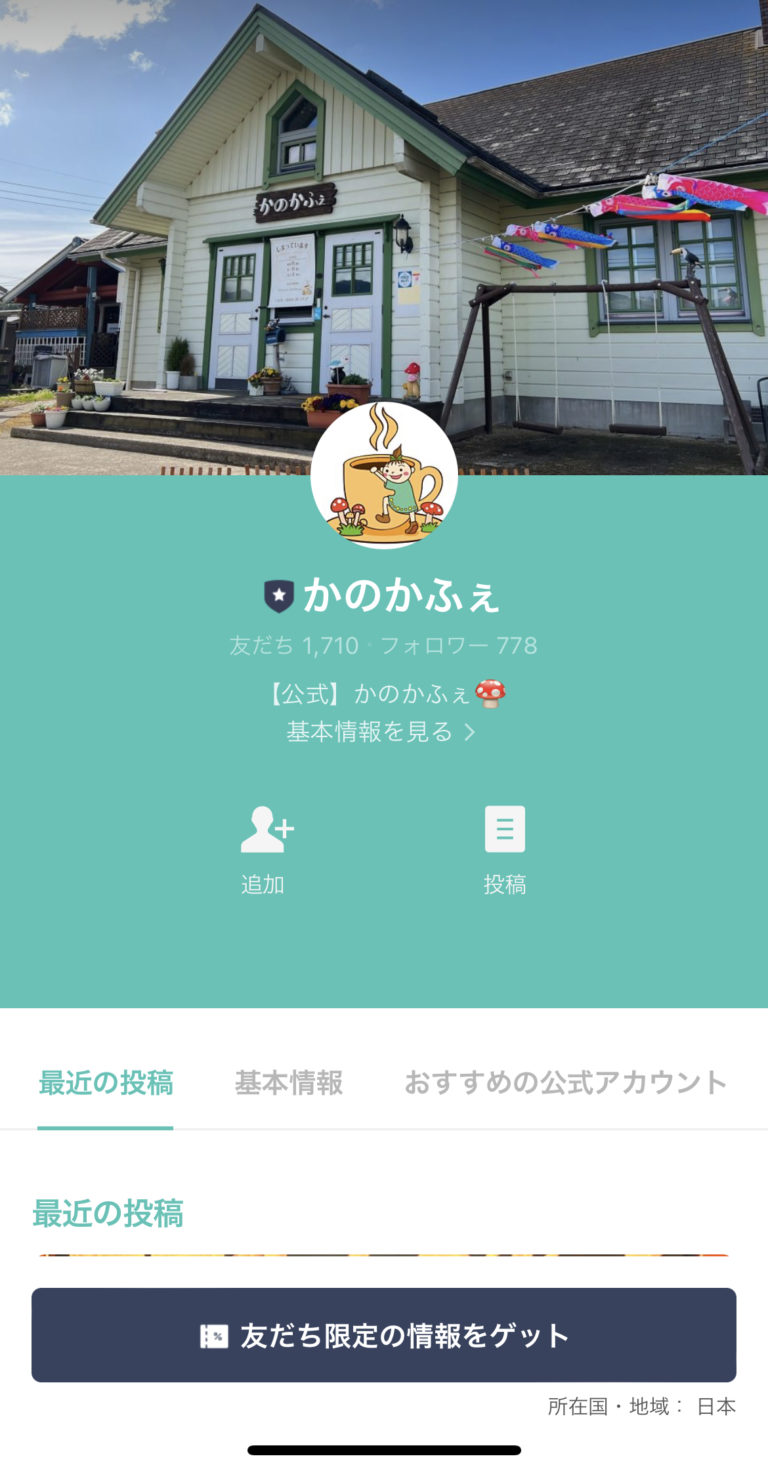Select the 最近の投稿 tab
768x1471 pixels.
pos(105,1082)
